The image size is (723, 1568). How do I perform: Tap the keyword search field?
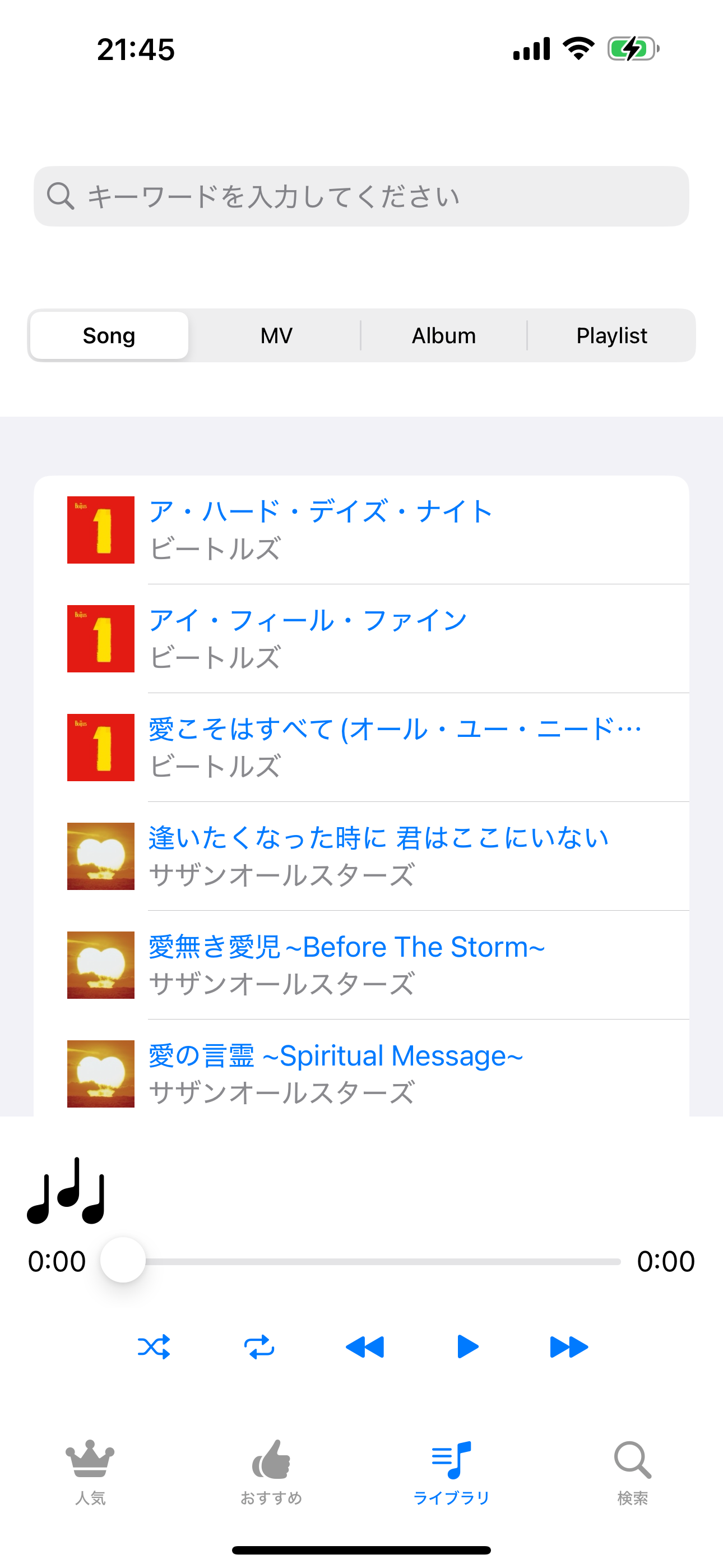click(361, 197)
